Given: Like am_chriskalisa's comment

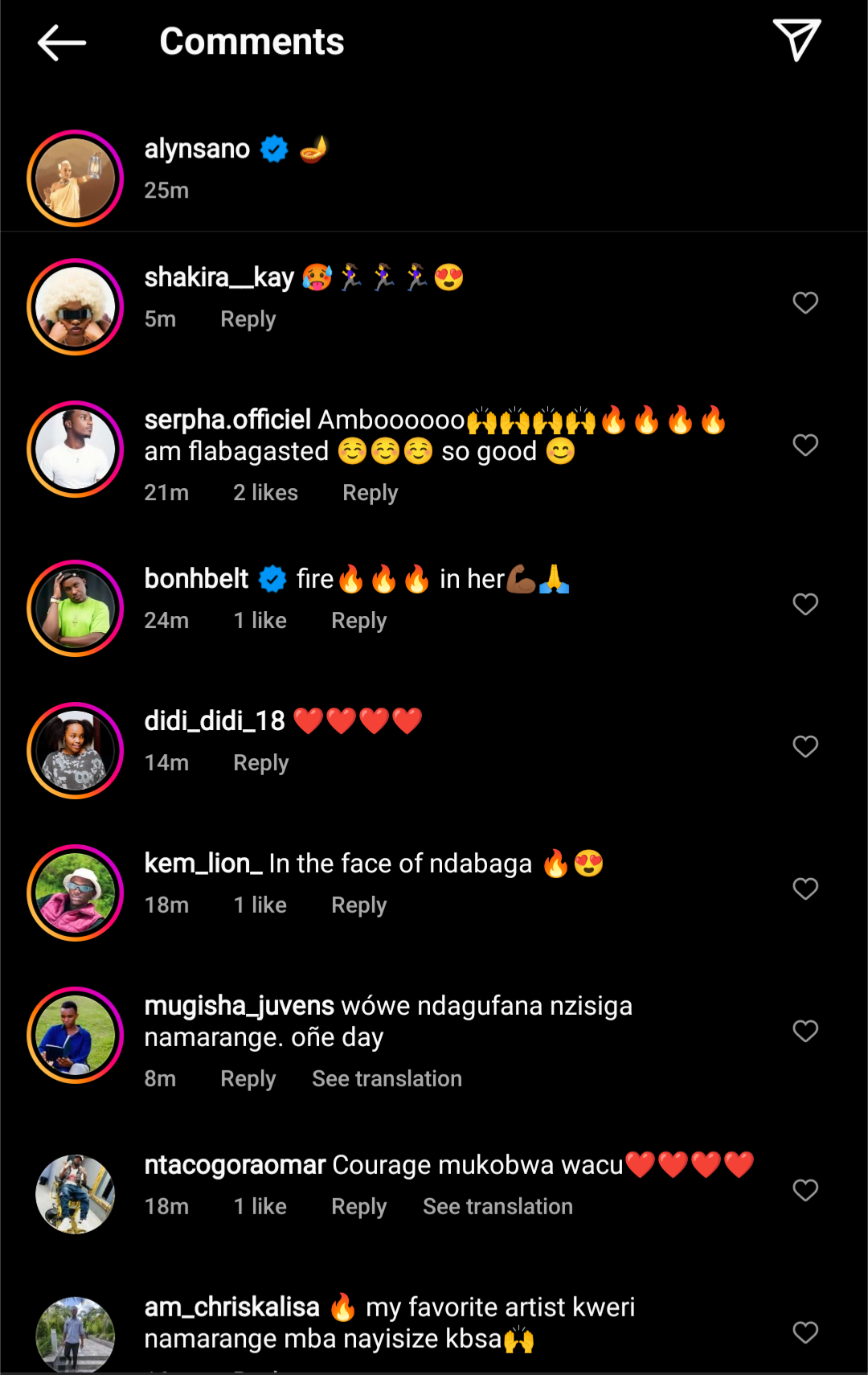Looking at the screenshot, I should [x=805, y=1333].
